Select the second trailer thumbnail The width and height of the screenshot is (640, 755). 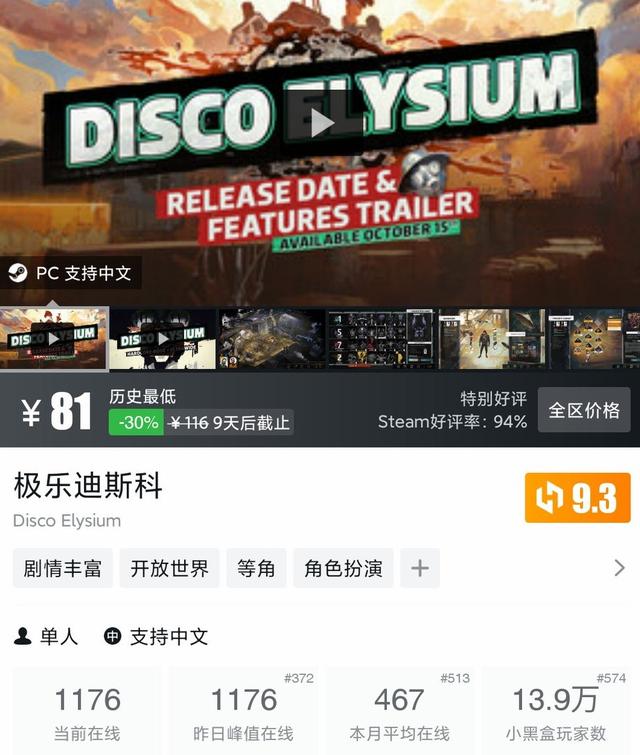(163, 339)
